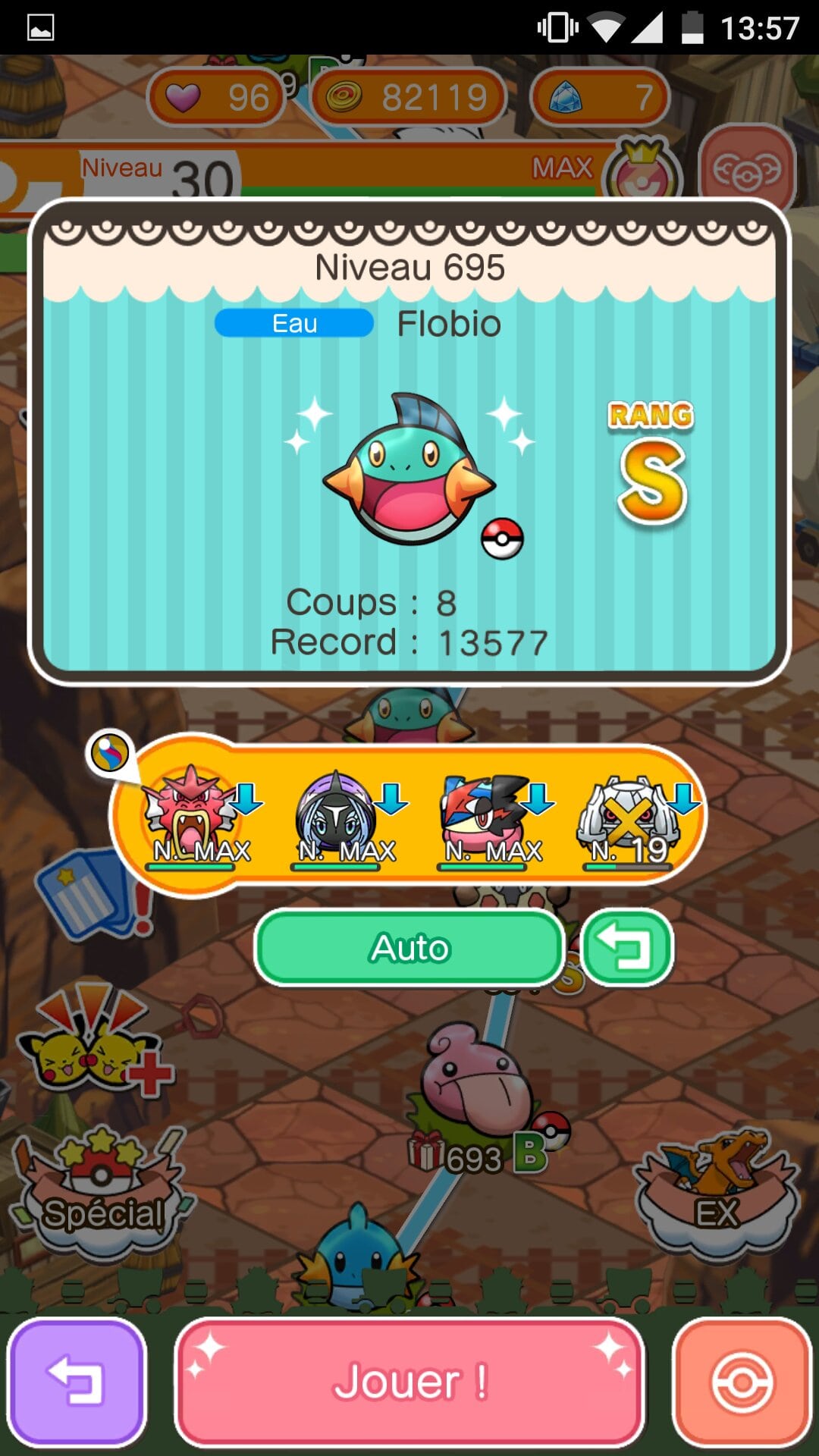This screenshot has width=819, height=1456.
Task: Tap the hearts counter showing 96
Action: [x=216, y=97]
